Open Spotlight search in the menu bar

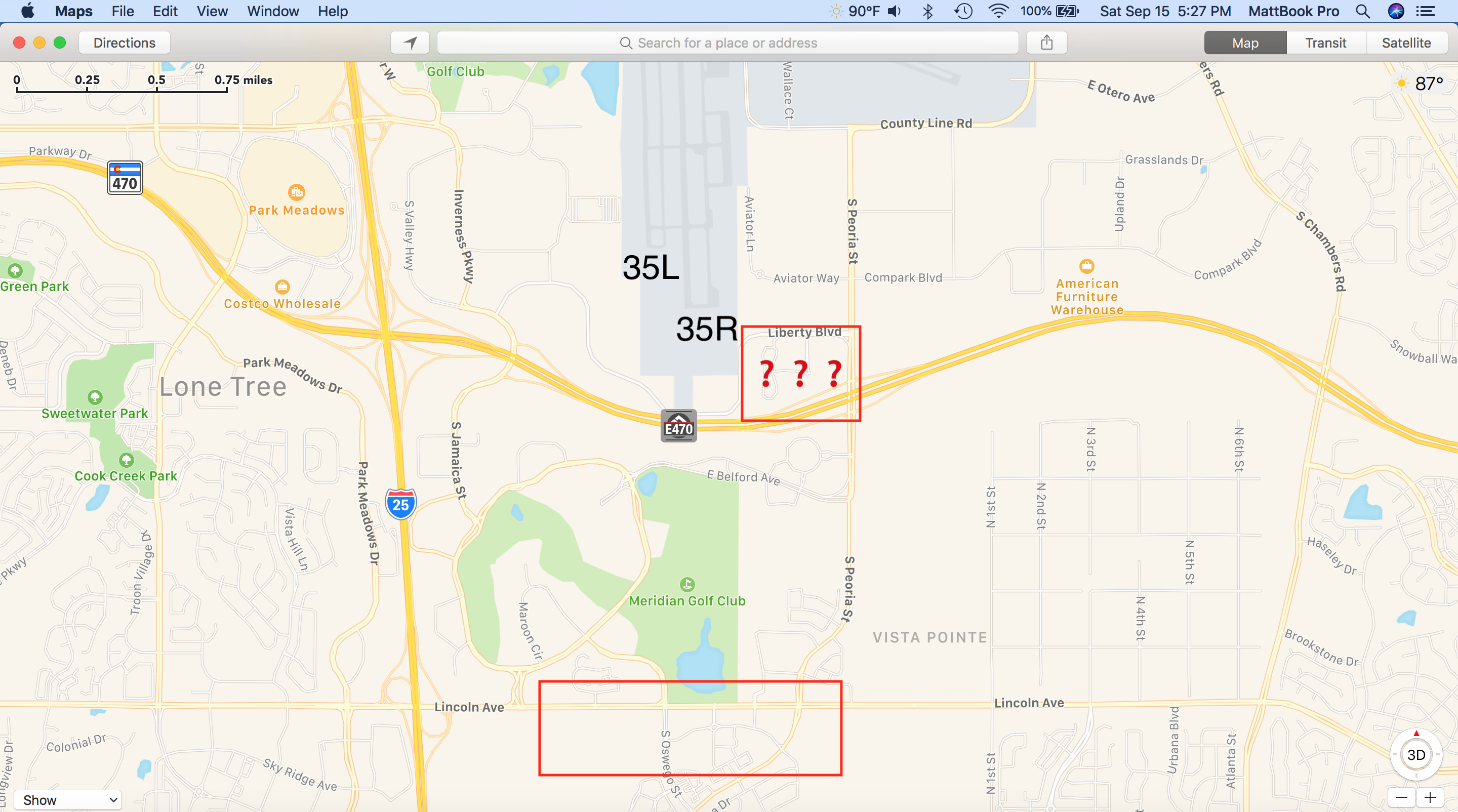[1363, 11]
